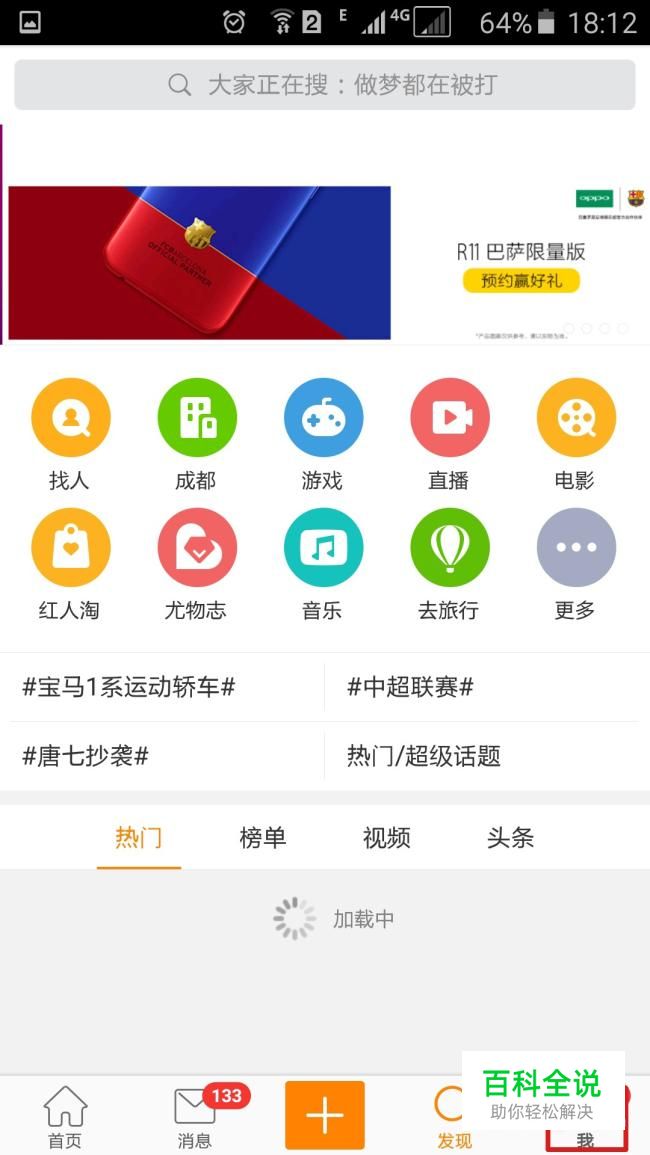This screenshot has width=650, height=1155.
Task: Switch to the 视频 tab
Action: click(x=387, y=838)
